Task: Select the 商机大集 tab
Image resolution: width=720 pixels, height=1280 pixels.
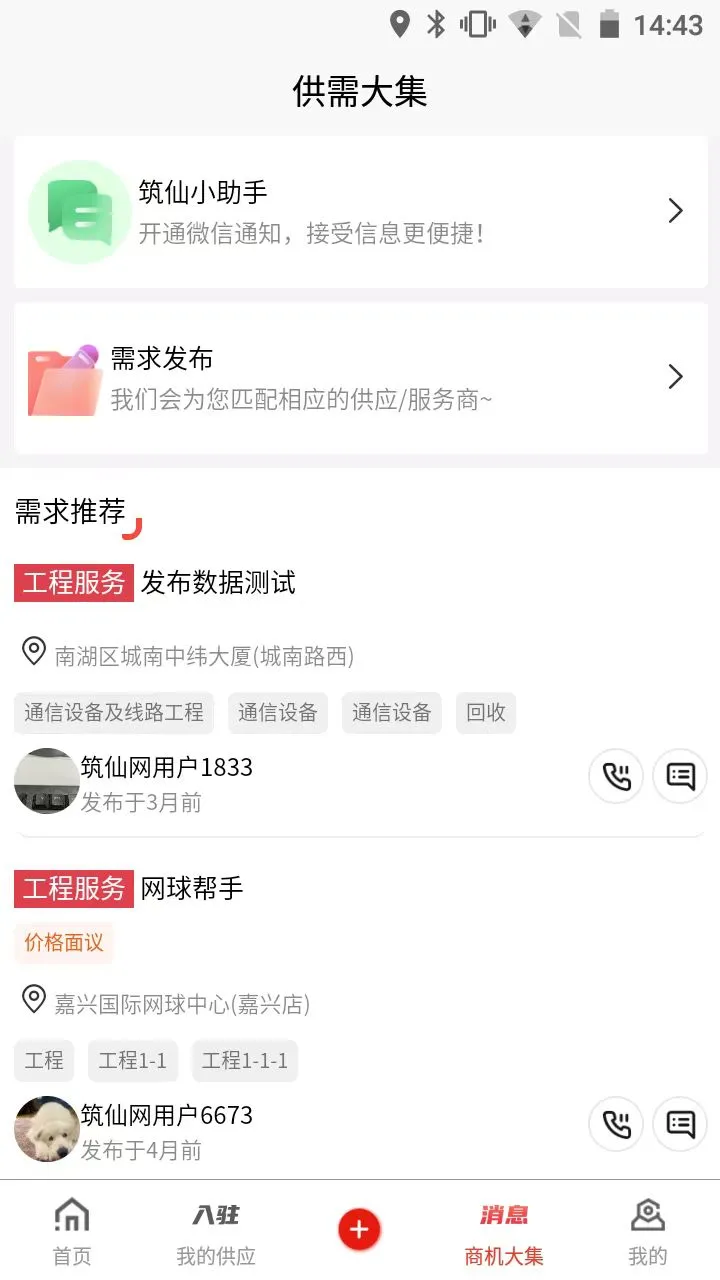Action: tap(504, 1232)
